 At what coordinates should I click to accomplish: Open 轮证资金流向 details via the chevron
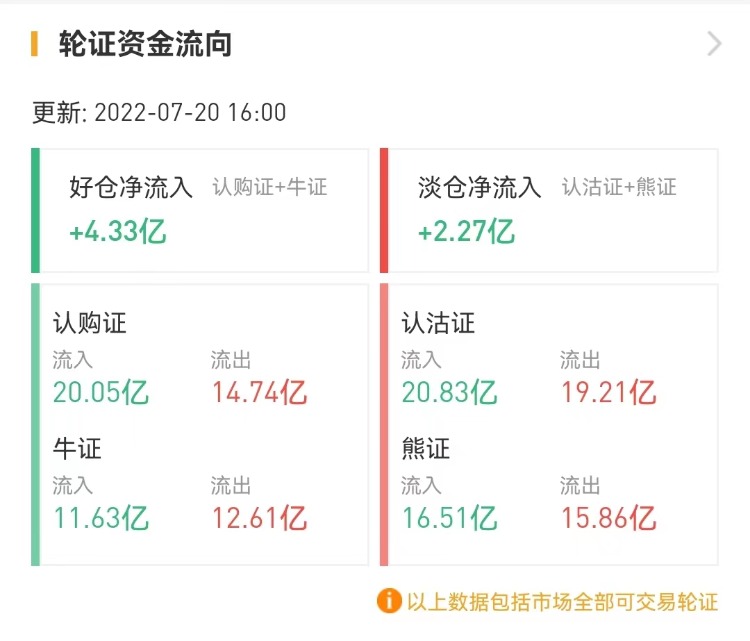[714, 44]
